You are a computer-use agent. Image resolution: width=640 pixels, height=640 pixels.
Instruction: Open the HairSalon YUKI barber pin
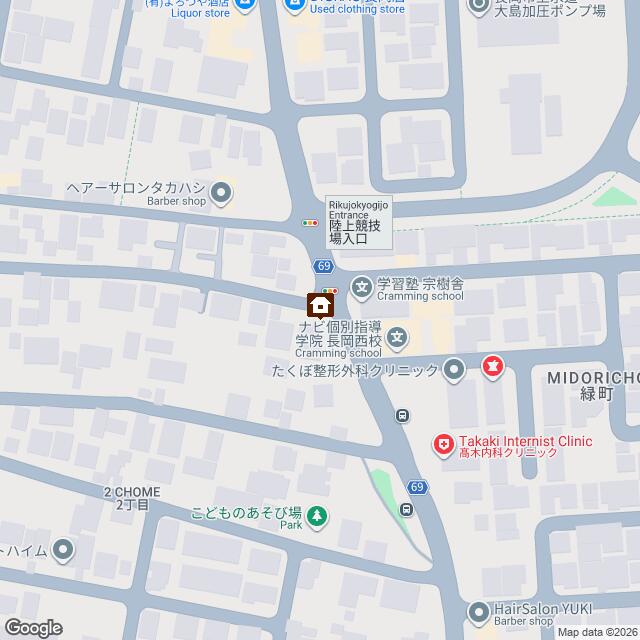479,610
